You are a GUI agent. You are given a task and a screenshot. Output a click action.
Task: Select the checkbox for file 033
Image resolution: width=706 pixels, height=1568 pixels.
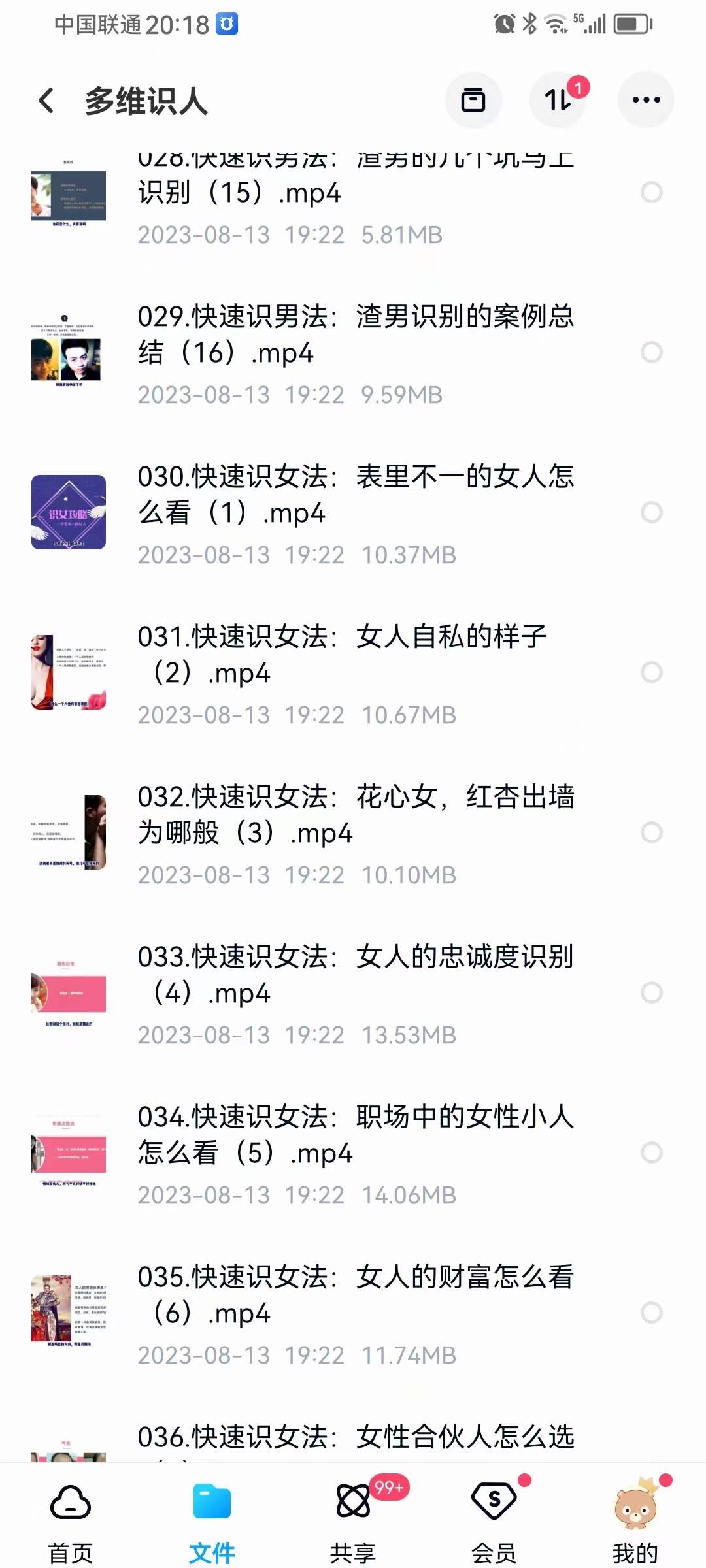pos(650,993)
